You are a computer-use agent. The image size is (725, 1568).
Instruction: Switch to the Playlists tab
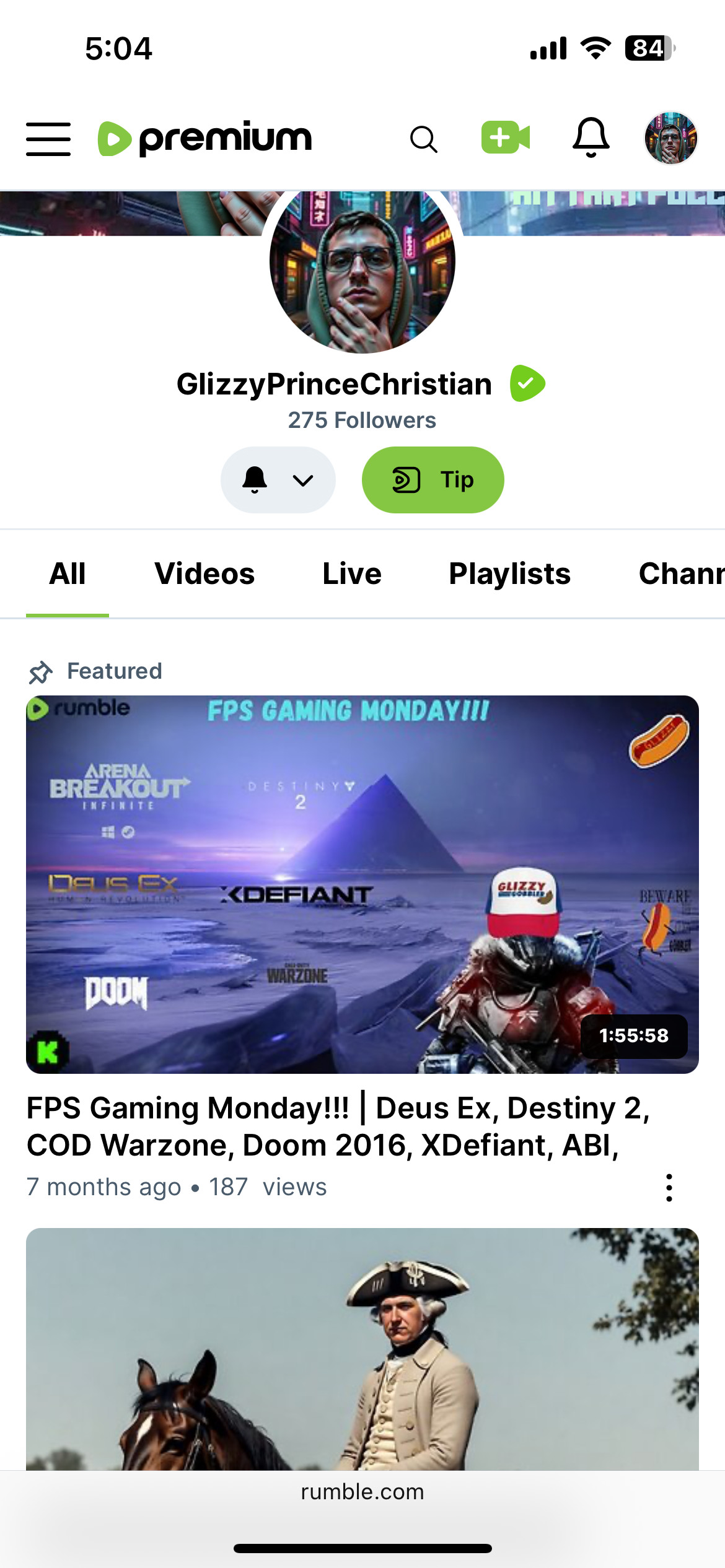(x=509, y=573)
